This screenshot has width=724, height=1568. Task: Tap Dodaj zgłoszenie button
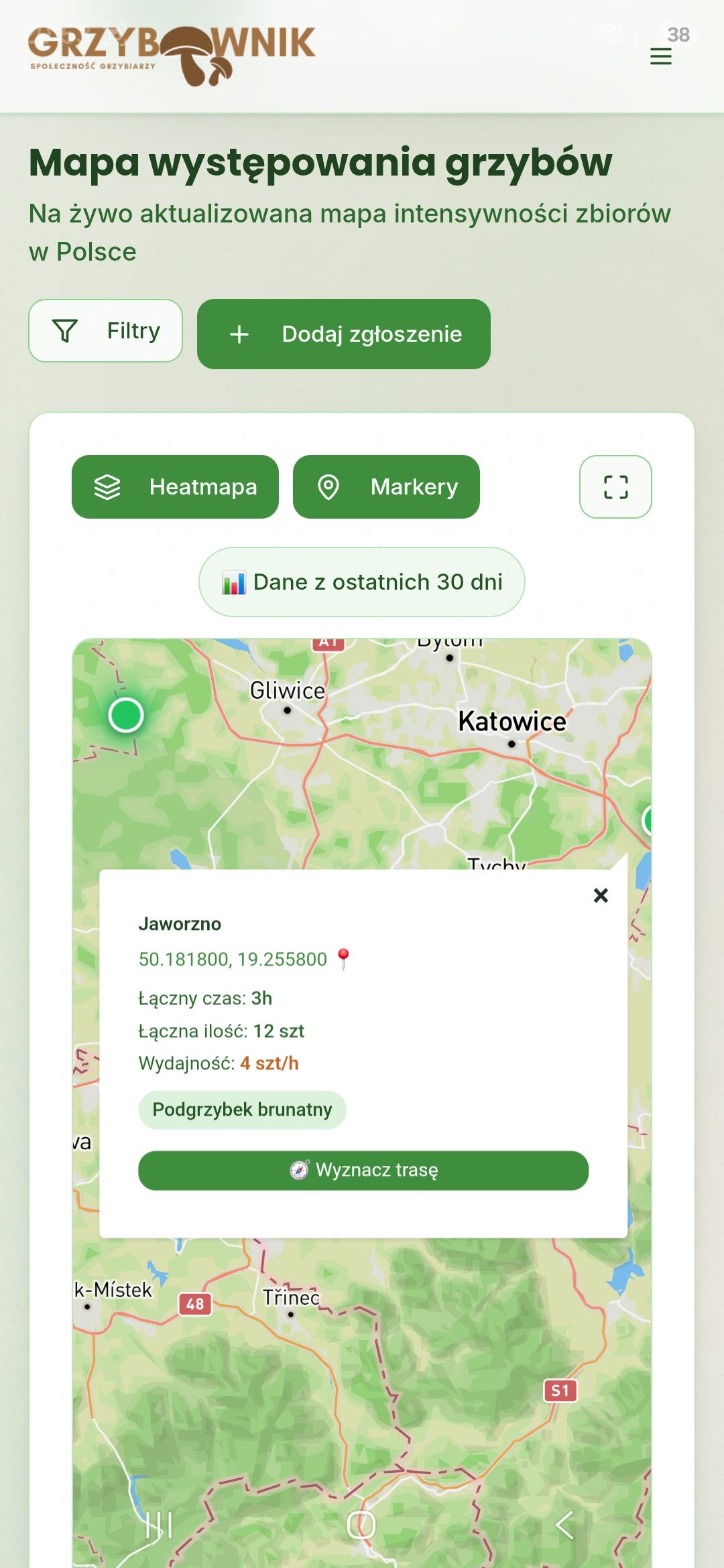343,334
